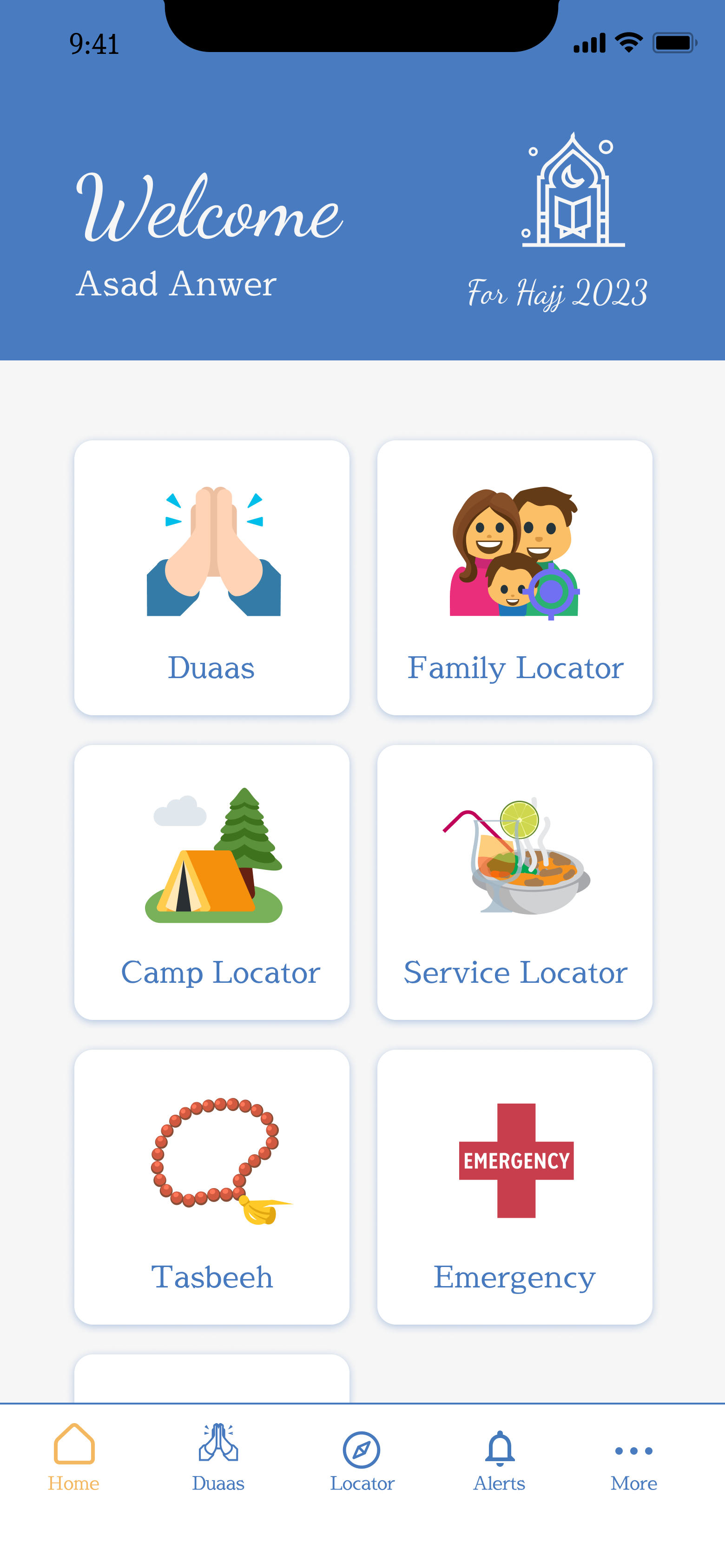The image size is (725, 1568).
Task: Open the Service Locator card
Action: click(x=514, y=882)
